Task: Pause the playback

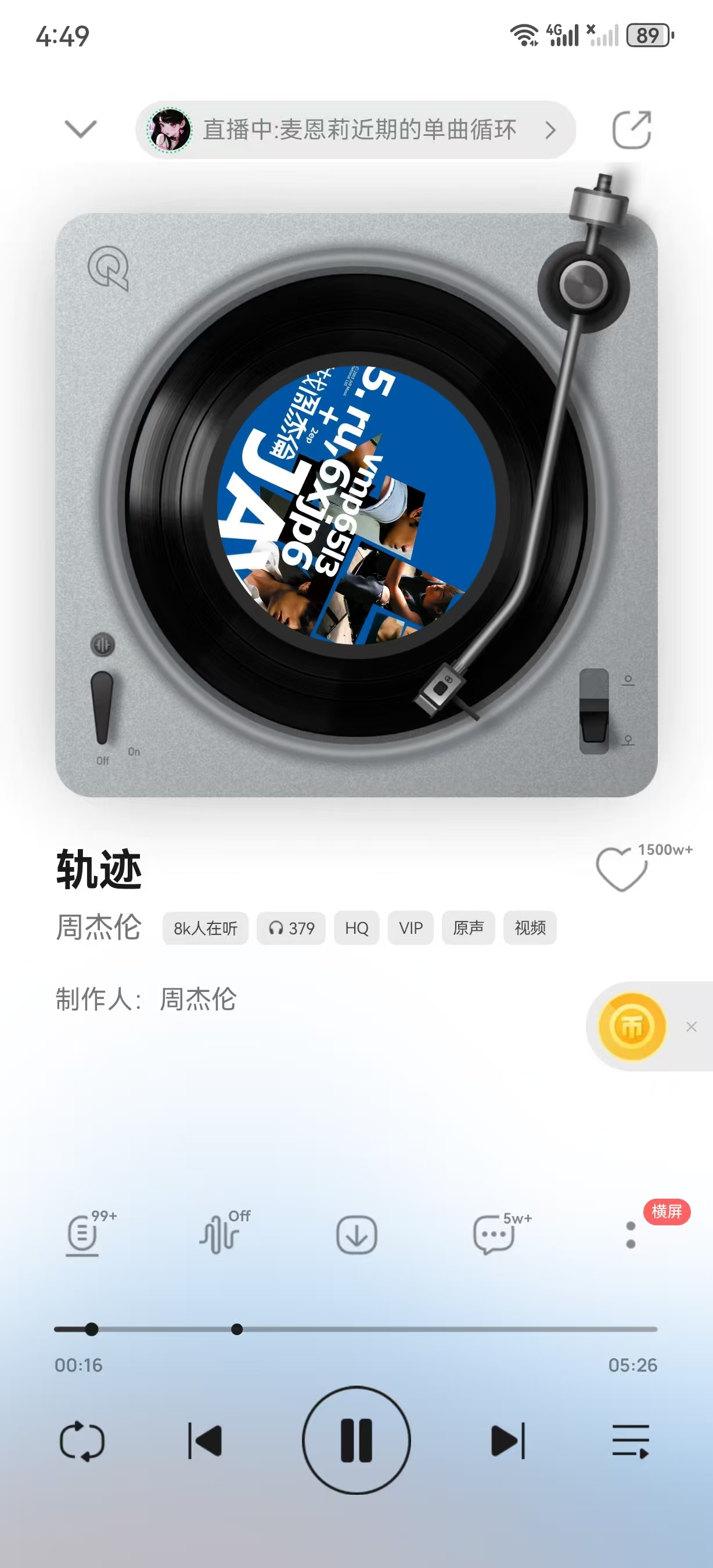Action: coord(356,1440)
